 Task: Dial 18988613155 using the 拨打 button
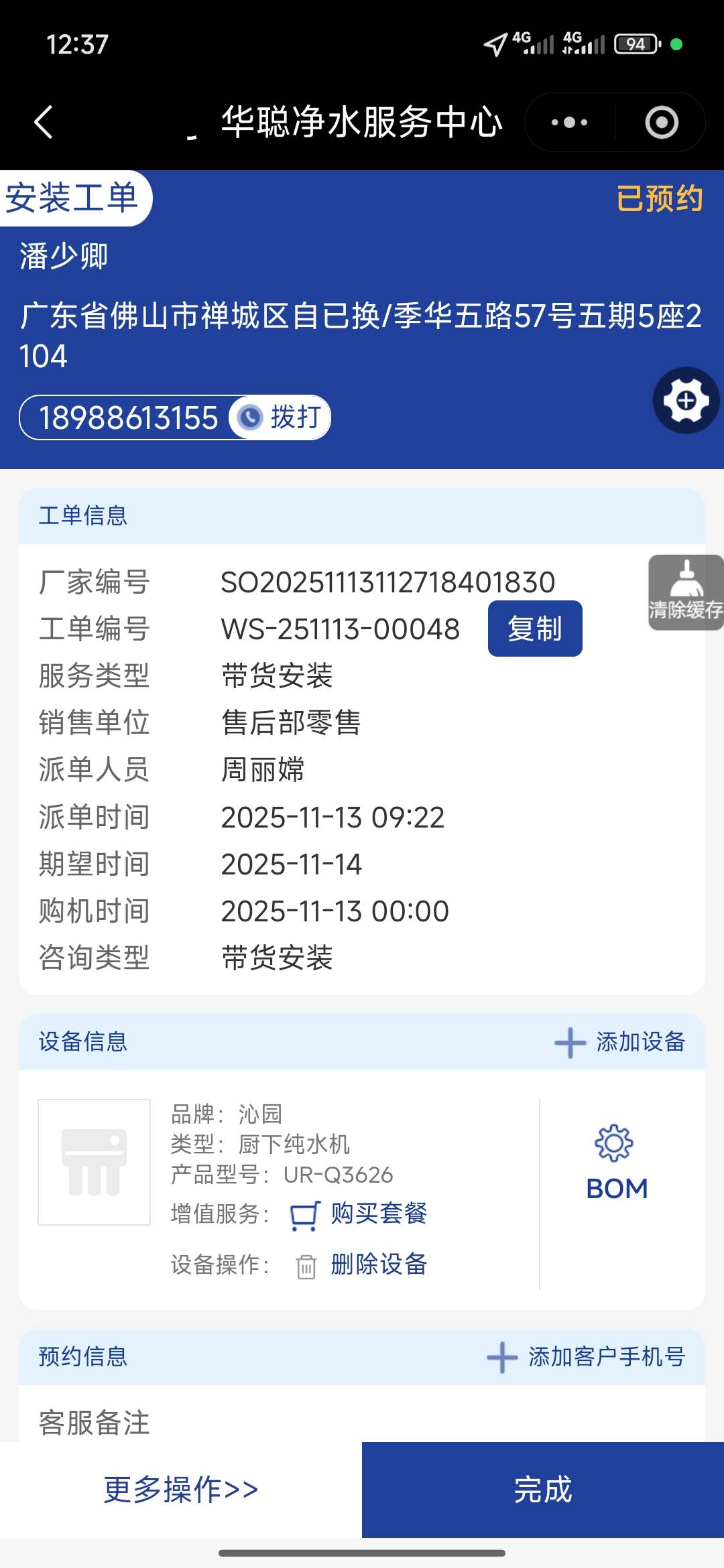pos(282,417)
